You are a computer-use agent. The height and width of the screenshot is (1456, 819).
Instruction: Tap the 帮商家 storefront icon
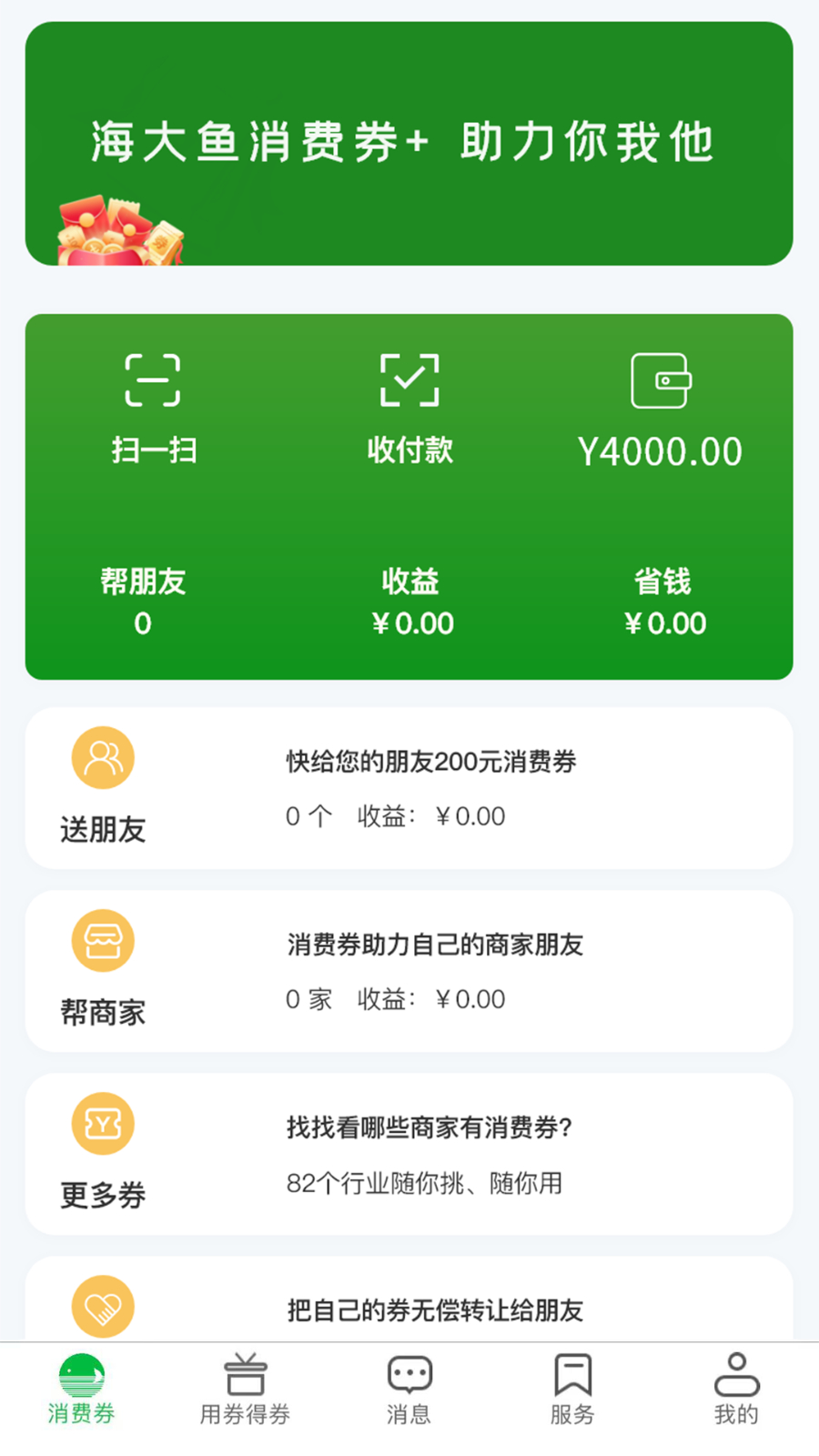coord(103,941)
